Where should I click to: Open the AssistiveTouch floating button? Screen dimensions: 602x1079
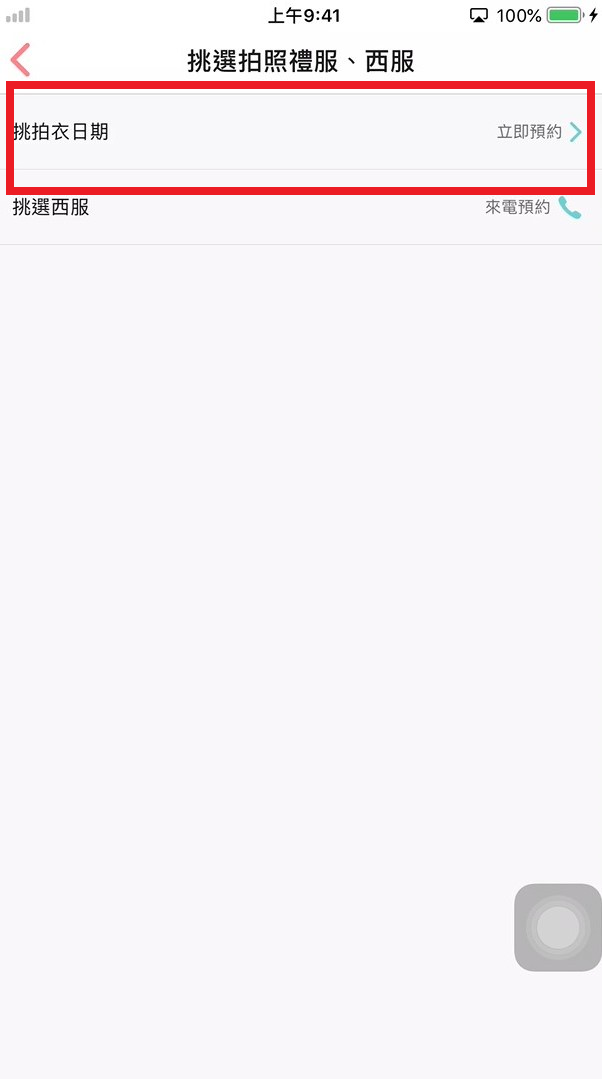[557, 927]
